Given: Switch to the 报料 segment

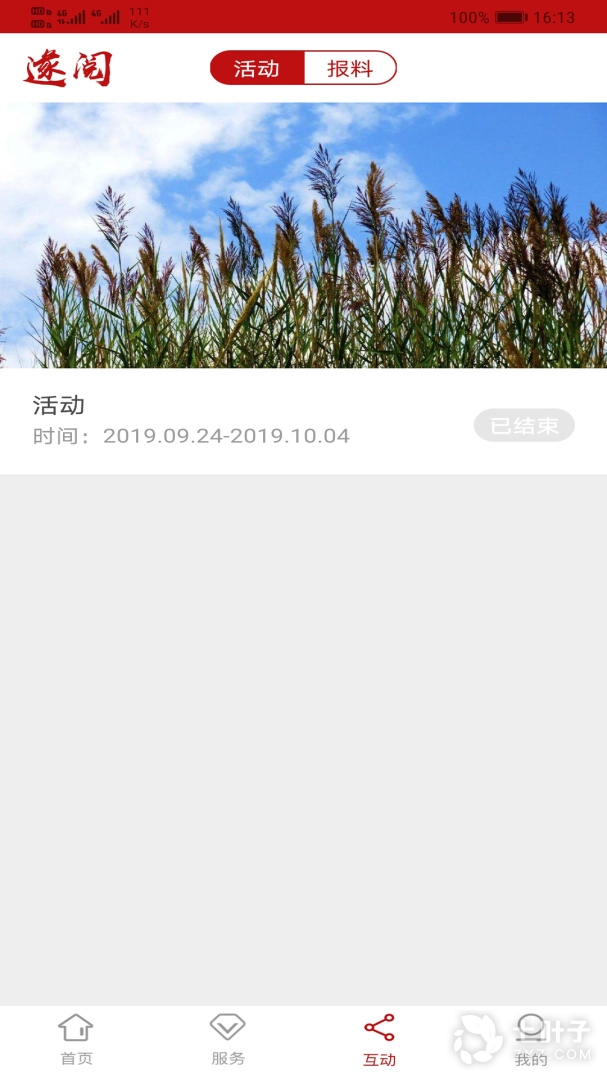Looking at the screenshot, I should tap(350, 68).
